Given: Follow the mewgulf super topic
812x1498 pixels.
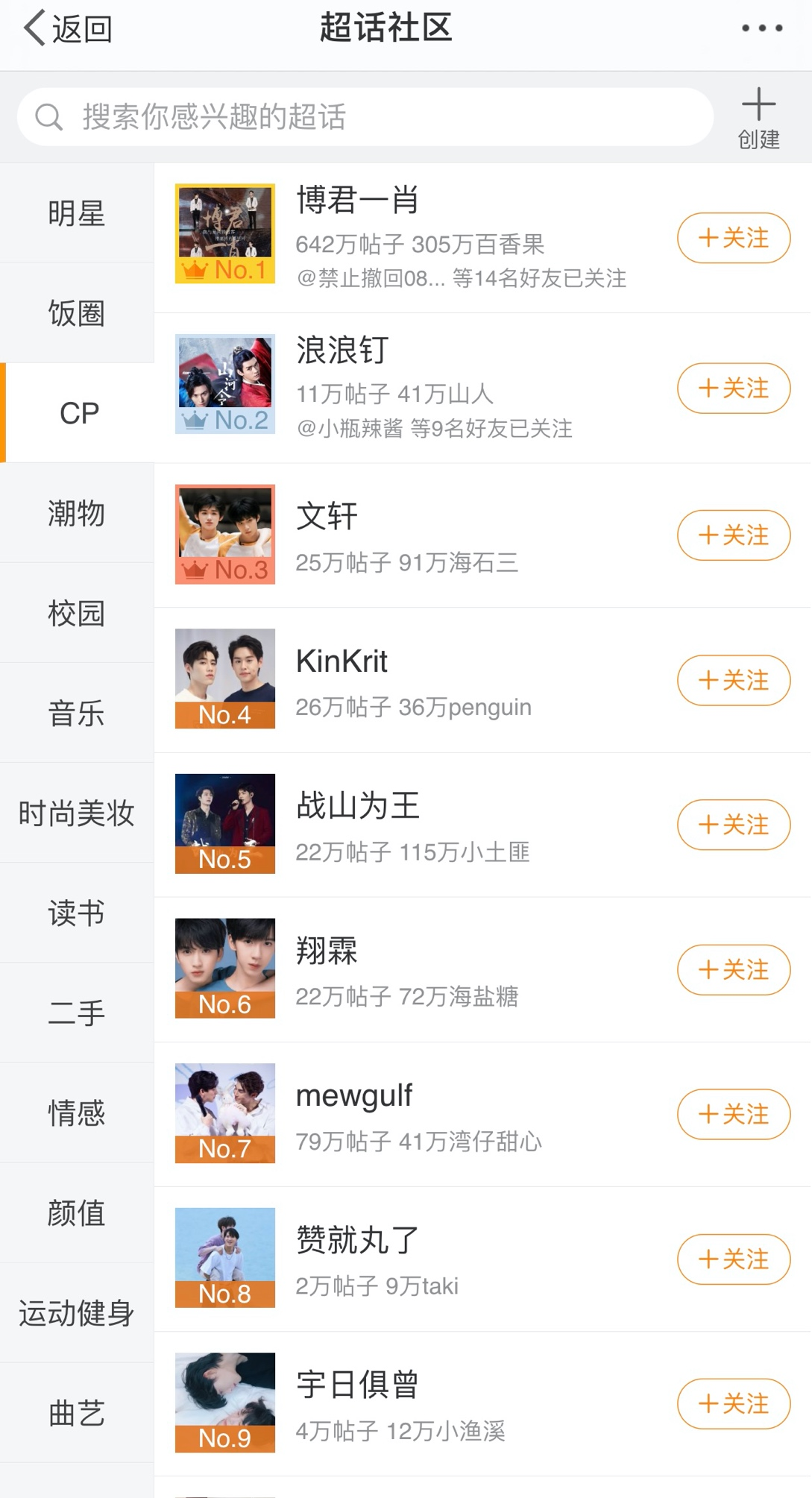Looking at the screenshot, I should tap(733, 1115).
